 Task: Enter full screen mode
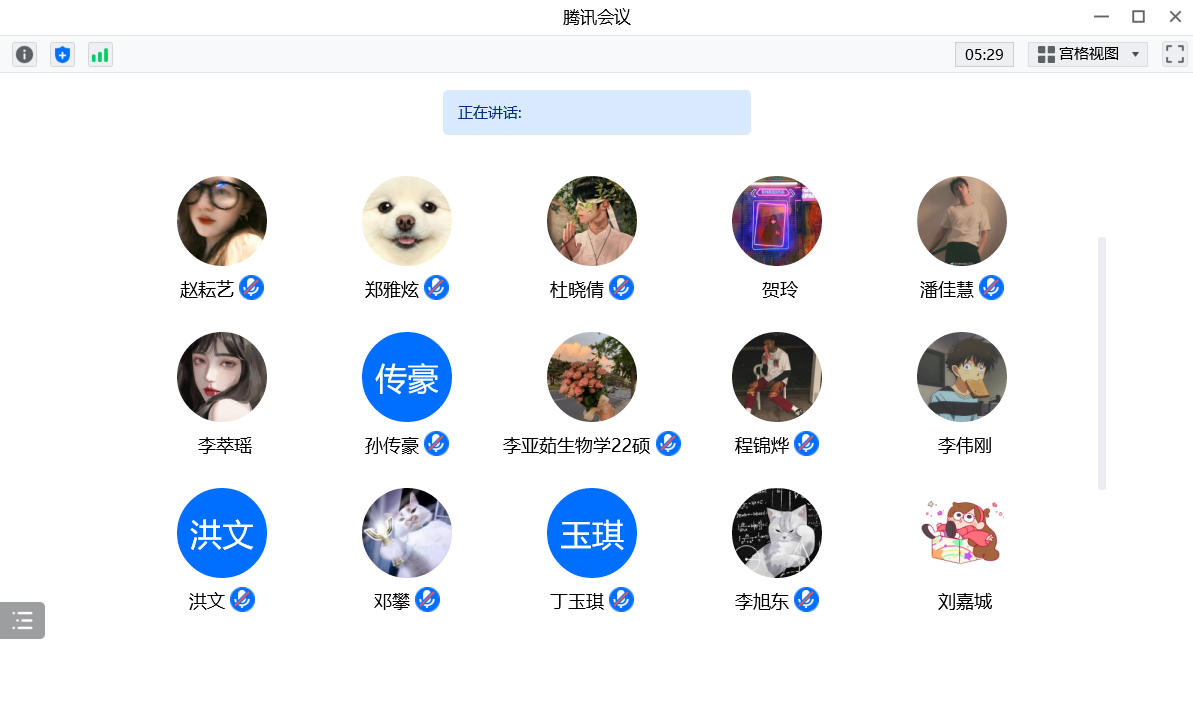pyautogui.click(x=1174, y=54)
